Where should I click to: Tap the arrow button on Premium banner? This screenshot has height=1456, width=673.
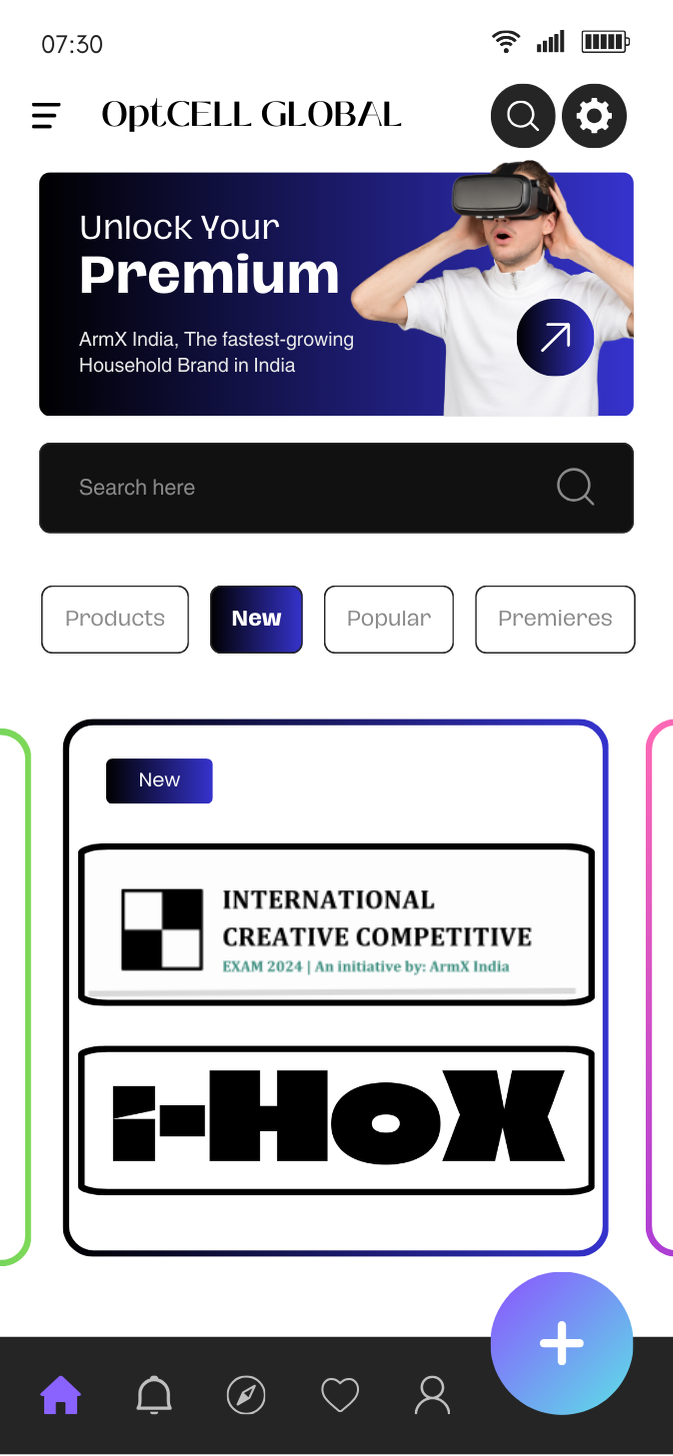pos(555,337)
